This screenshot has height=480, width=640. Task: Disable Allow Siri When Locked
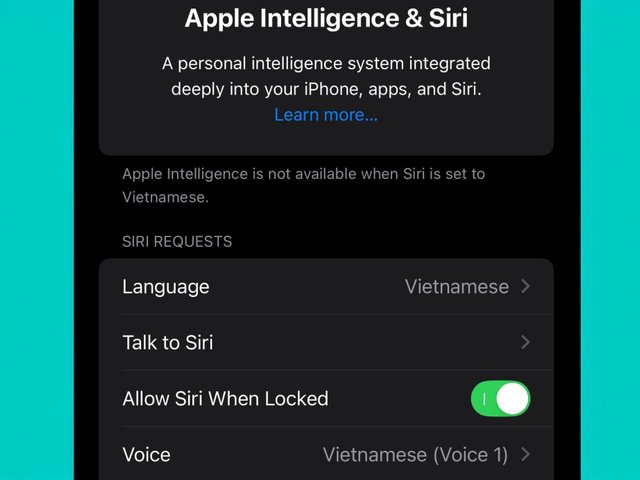pyautogui.click(x=500, y=399)
